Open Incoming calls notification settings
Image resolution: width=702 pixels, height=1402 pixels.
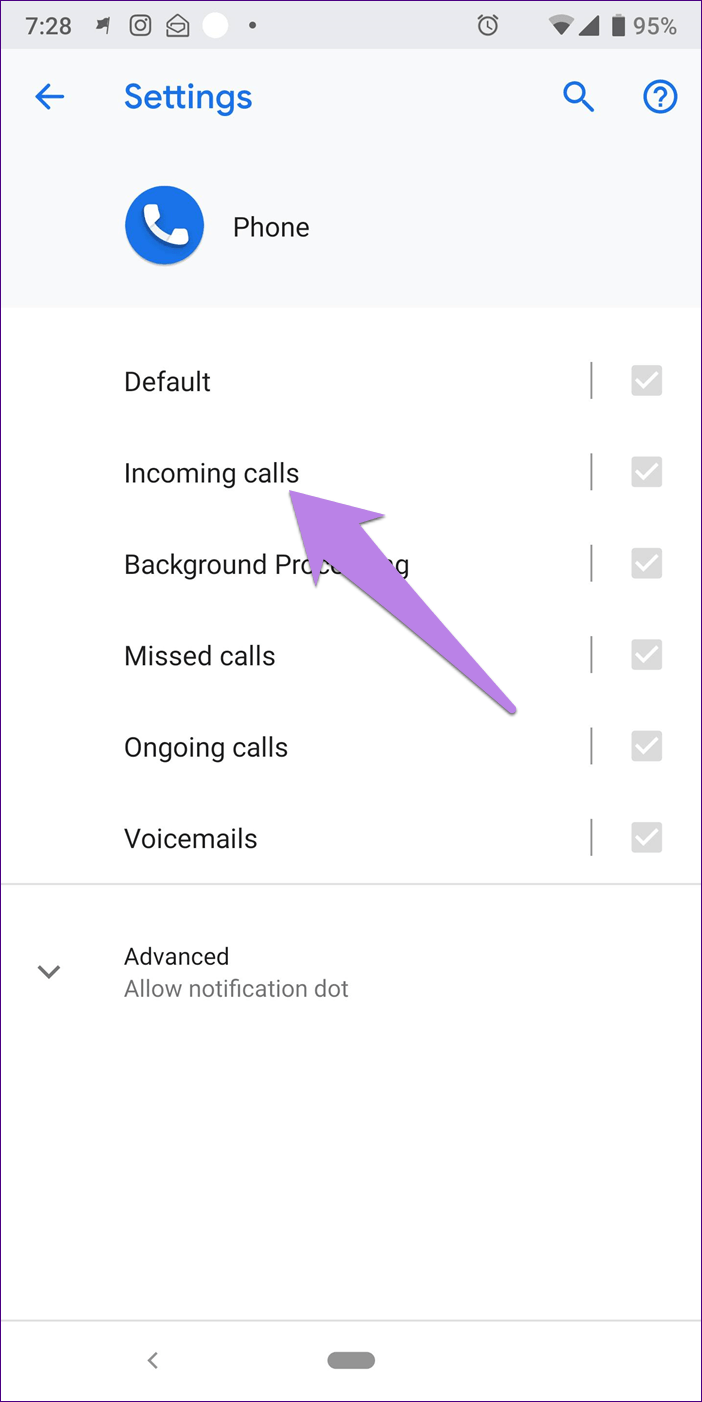point(211,473)
